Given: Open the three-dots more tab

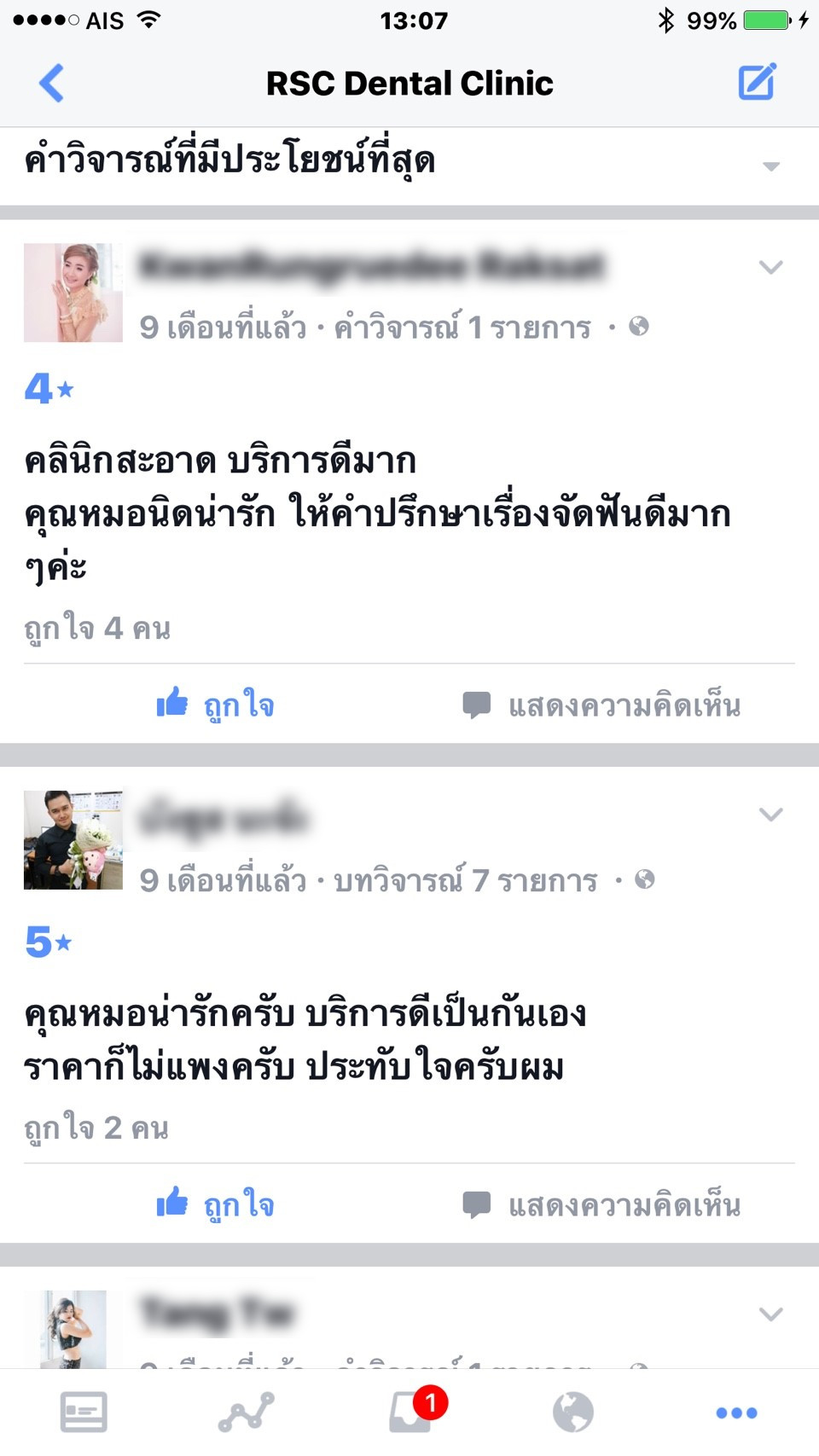Looking at the screenshot, I should coord(737,1412).
